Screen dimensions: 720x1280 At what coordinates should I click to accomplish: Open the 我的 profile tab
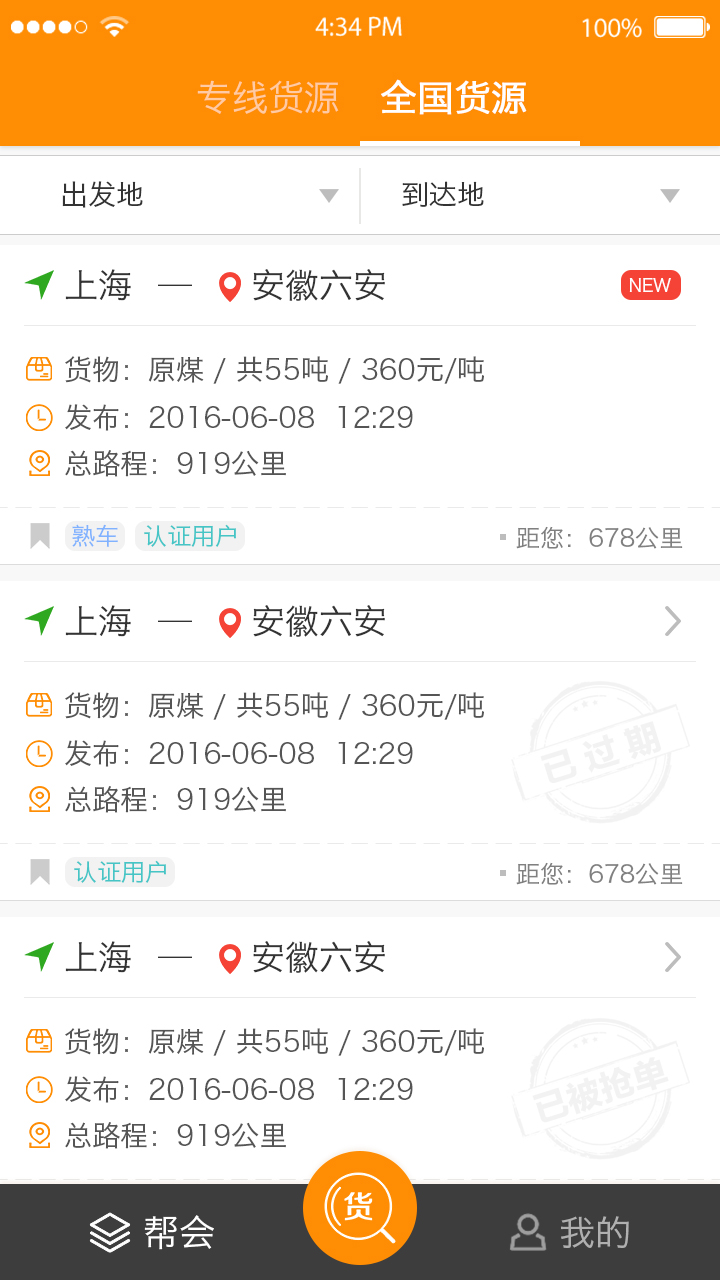click(570, 1232)
